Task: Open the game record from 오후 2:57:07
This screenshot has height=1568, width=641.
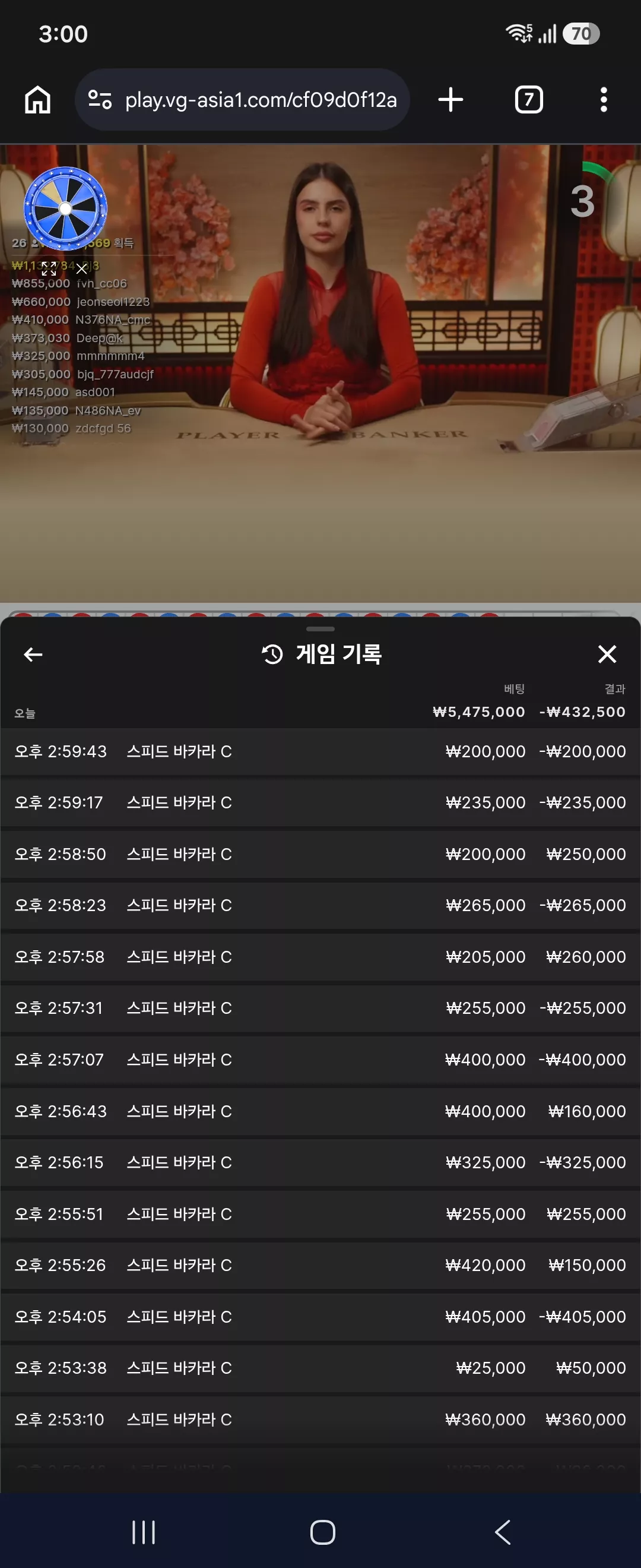Action: point(320,1060)
